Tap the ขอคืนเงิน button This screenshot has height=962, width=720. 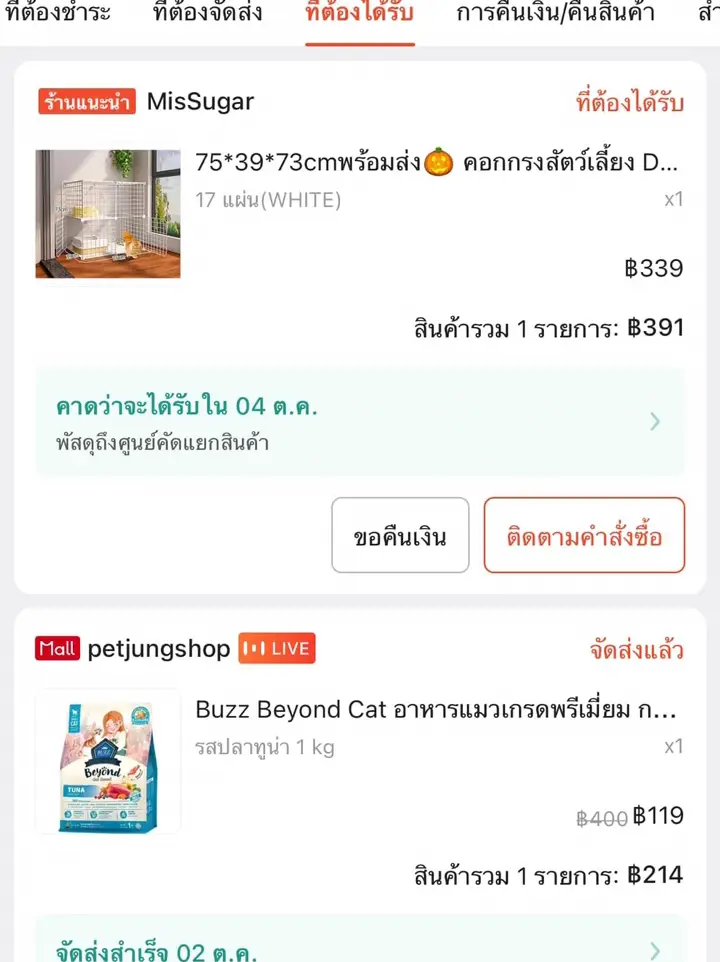pos(400,535)
